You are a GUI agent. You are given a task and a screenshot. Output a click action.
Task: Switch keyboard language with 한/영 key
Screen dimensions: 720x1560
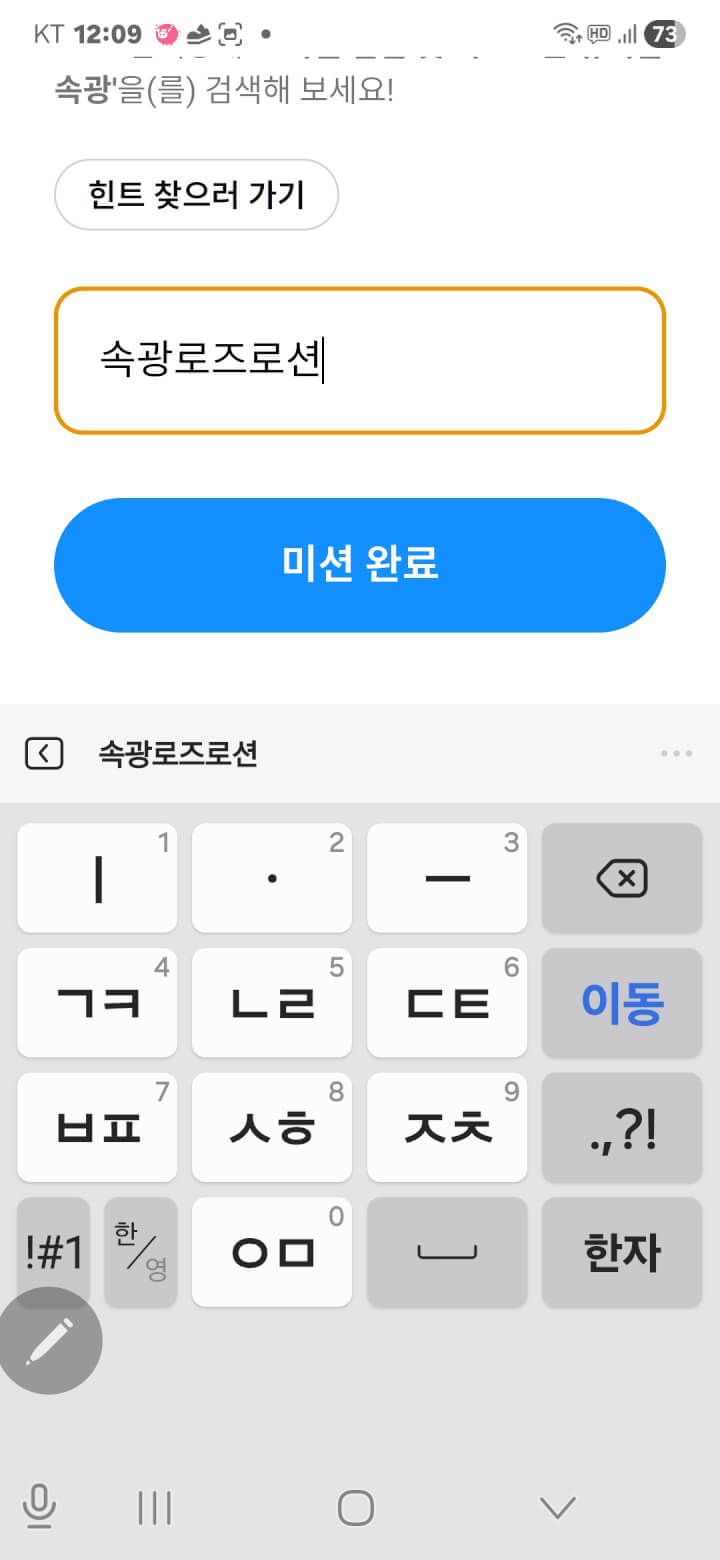(140, 1251)
